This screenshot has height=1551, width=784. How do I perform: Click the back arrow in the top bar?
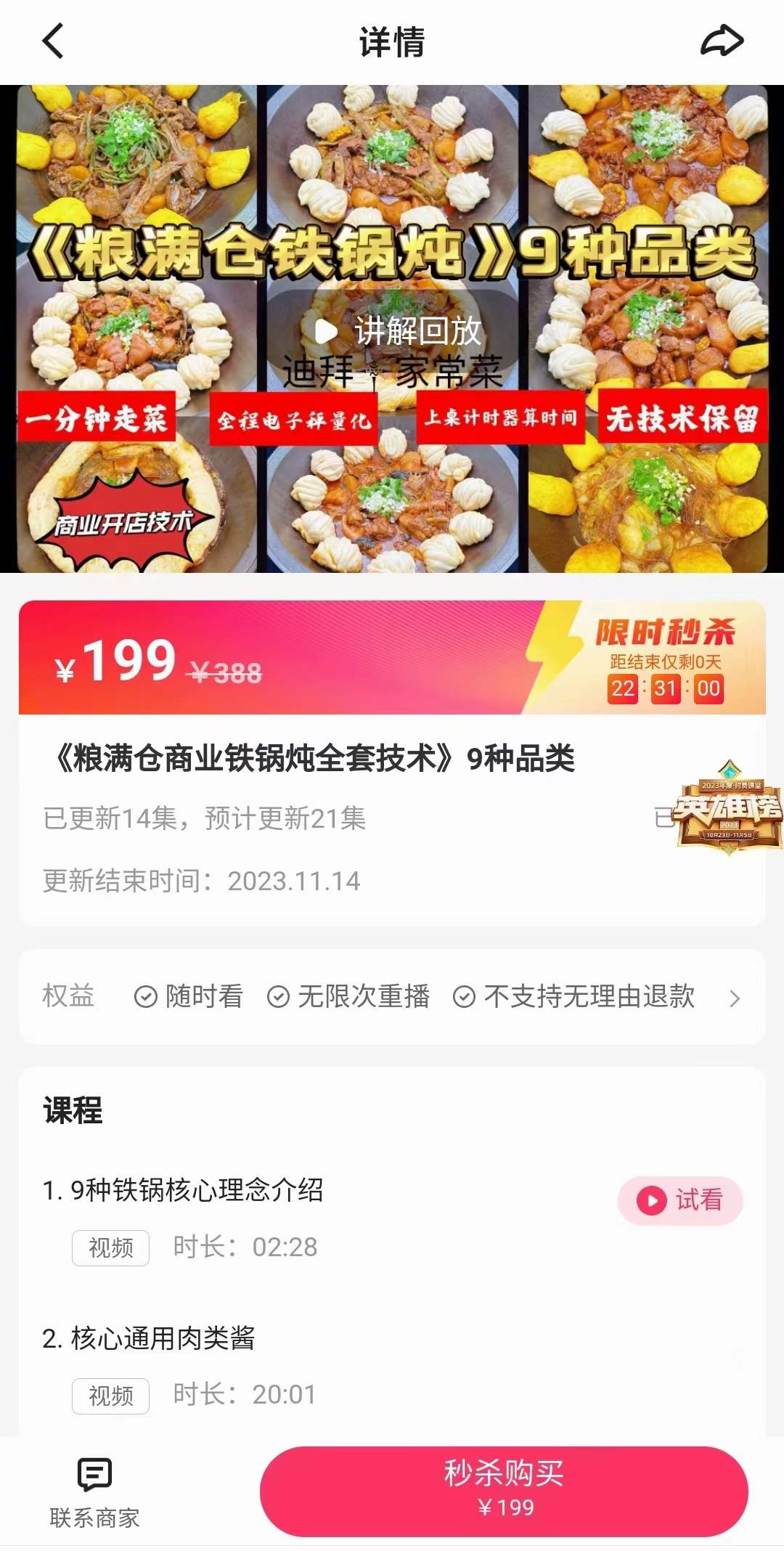coord(52,42)
